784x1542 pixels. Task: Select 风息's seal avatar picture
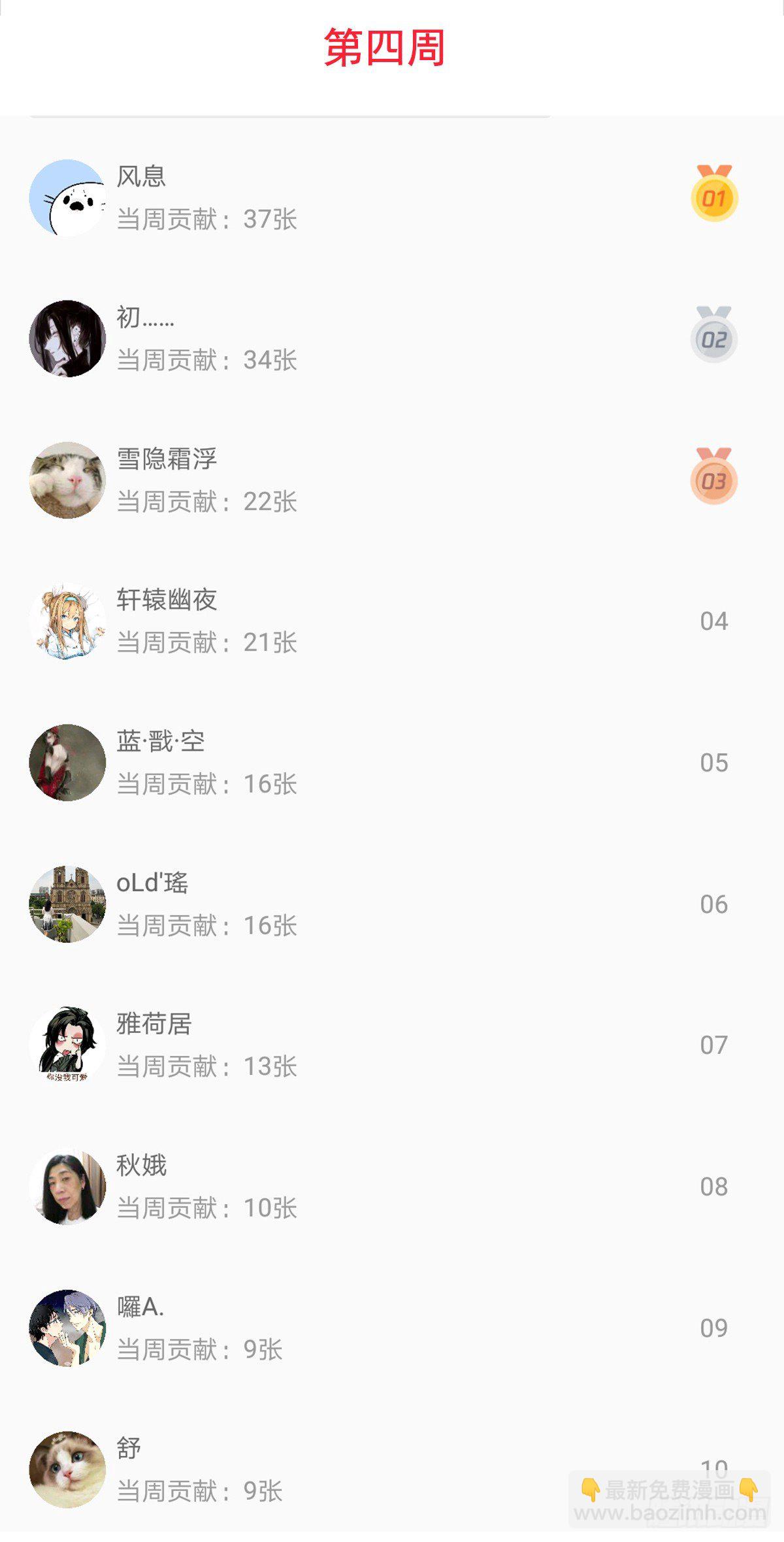point(67,196)
